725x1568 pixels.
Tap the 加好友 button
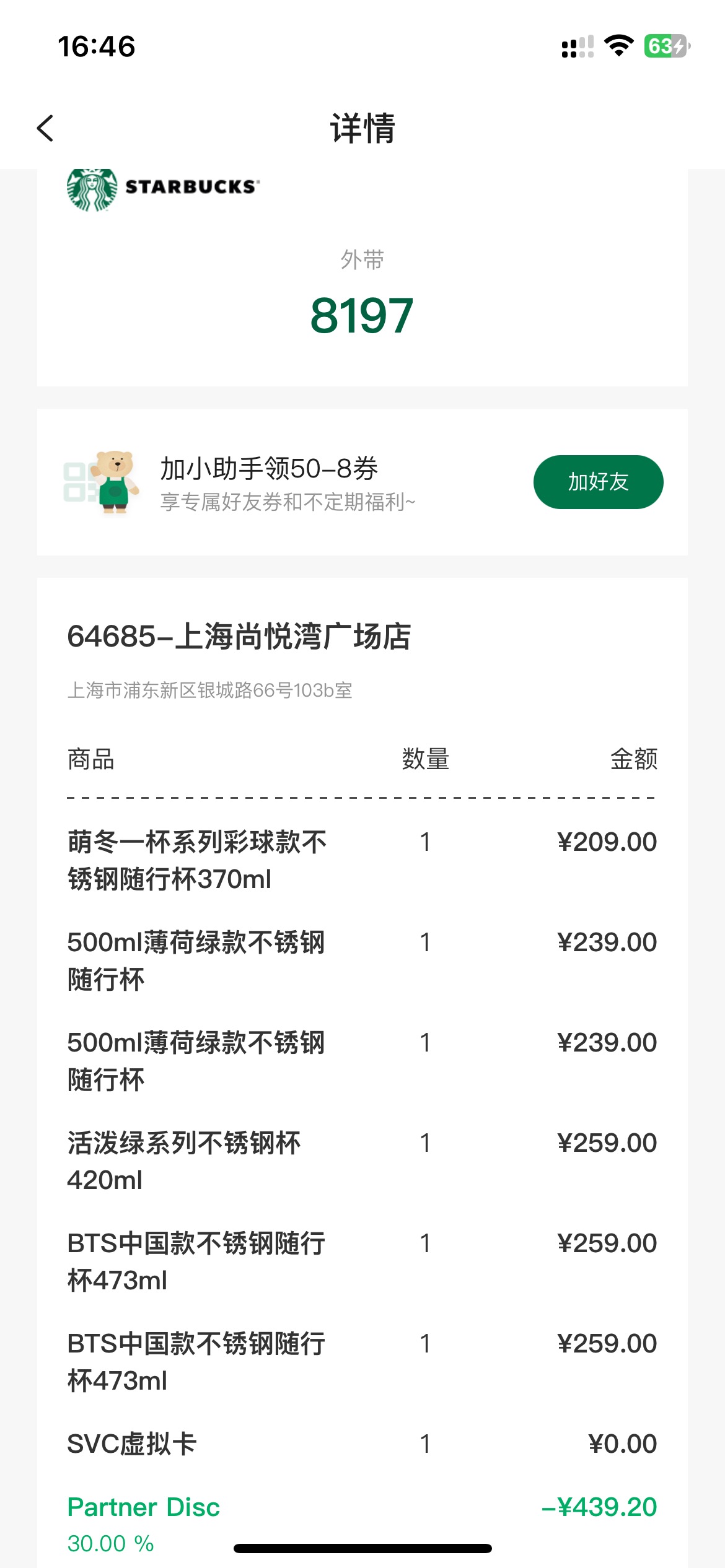(x=598, y=482)
